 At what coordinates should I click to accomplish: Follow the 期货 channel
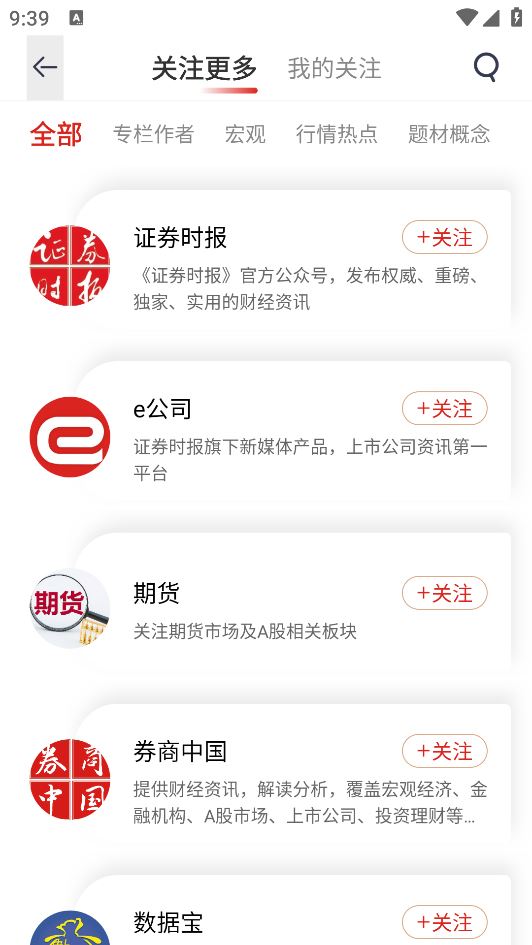(445, 593)
